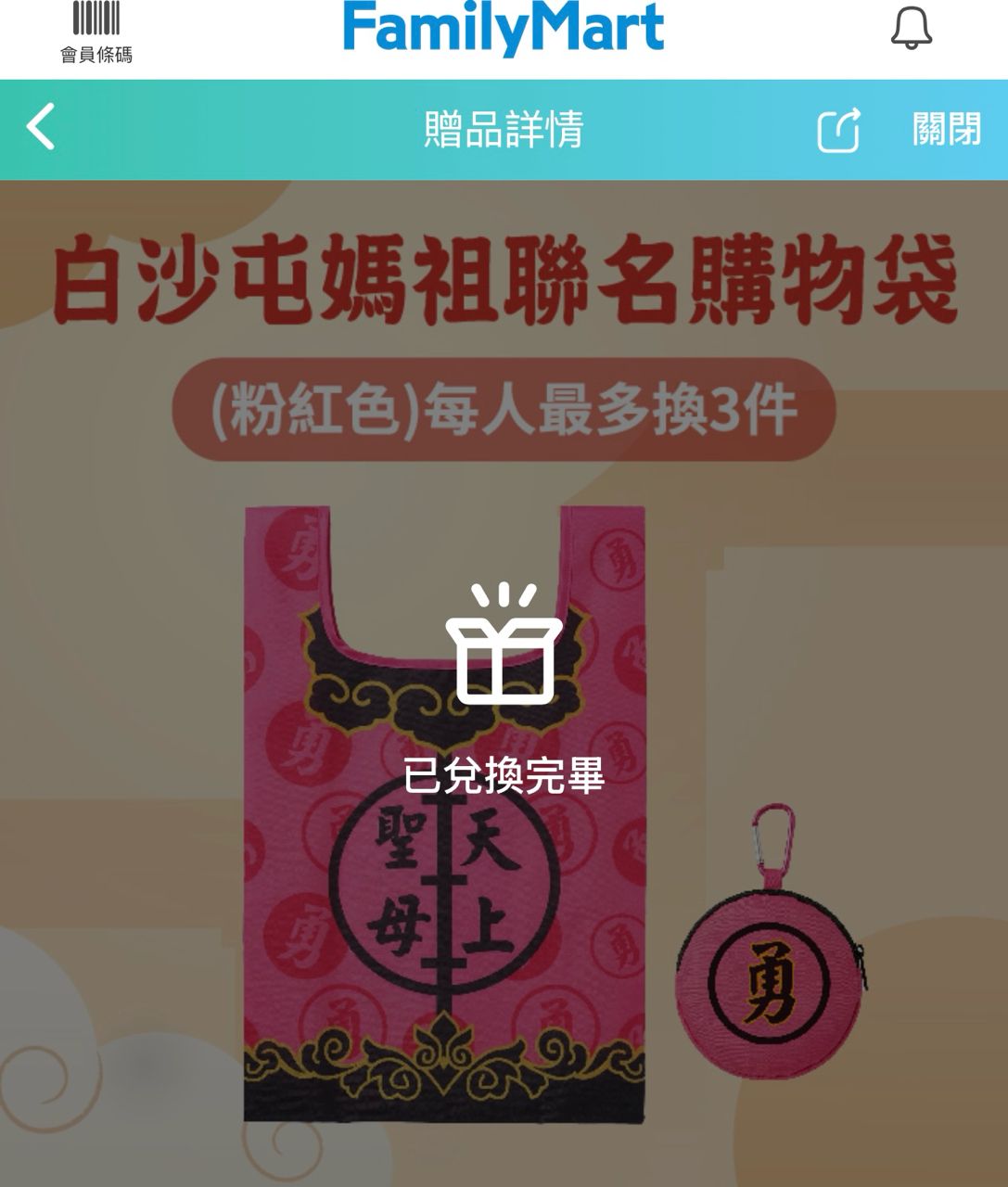
Task: Share this gift detail page
Action: pyautogui.click(x=838, y=130)
